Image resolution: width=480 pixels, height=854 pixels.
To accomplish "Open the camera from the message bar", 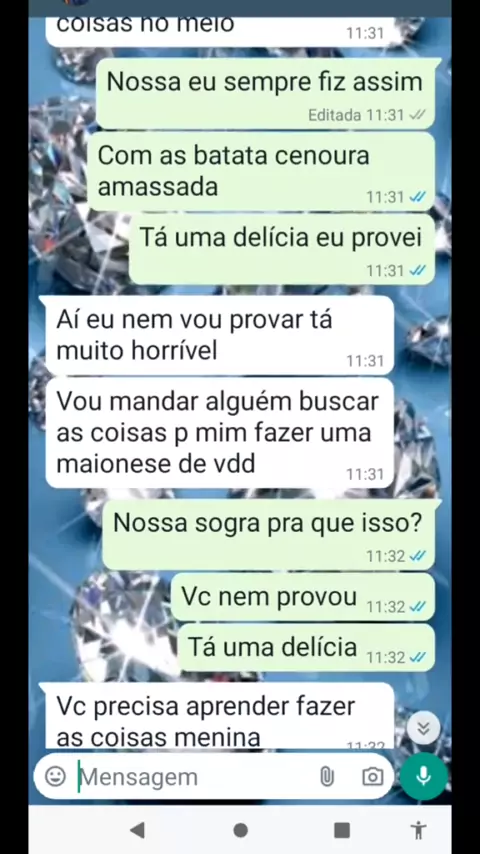I will [x=373, y=777].
